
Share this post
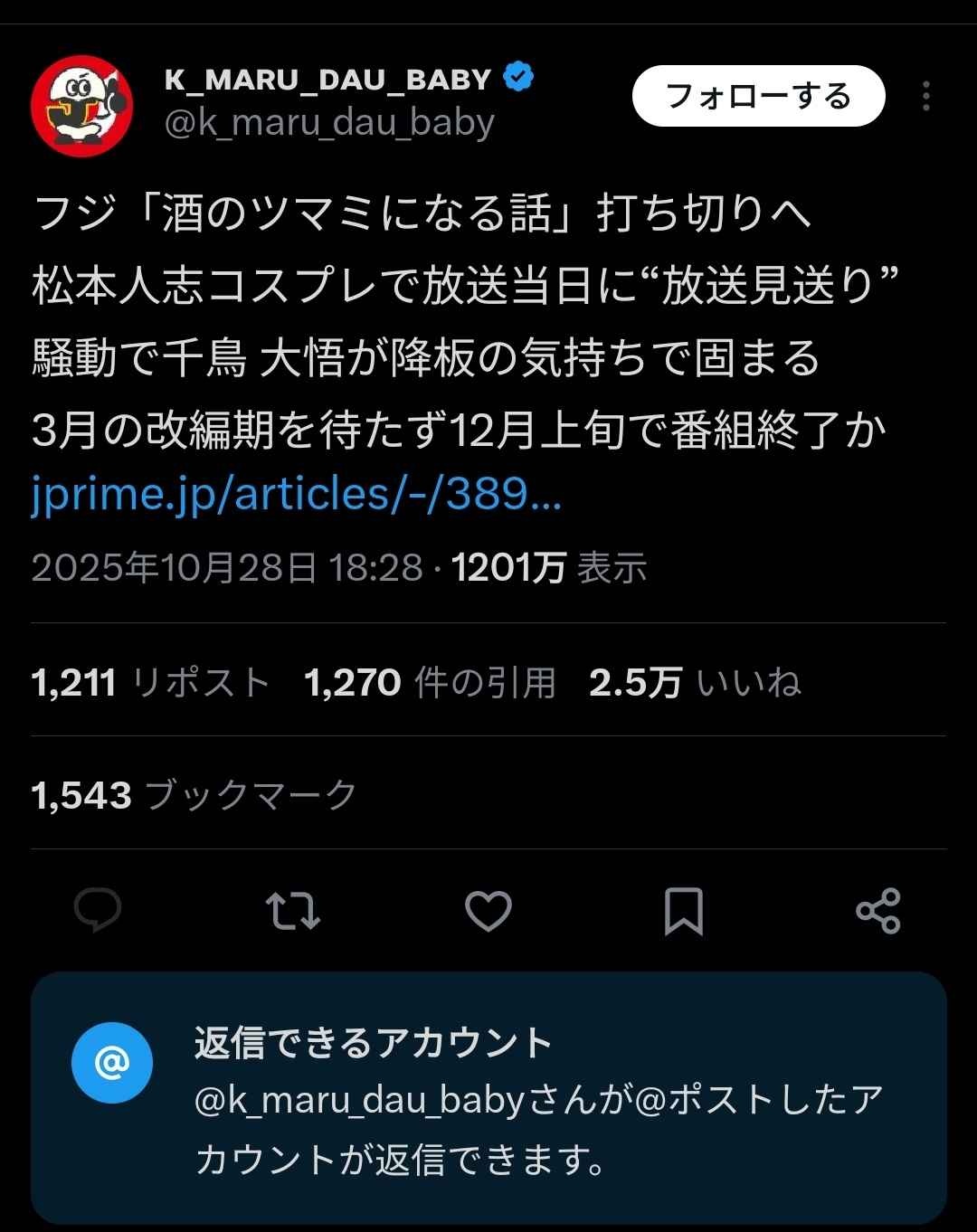878,910
